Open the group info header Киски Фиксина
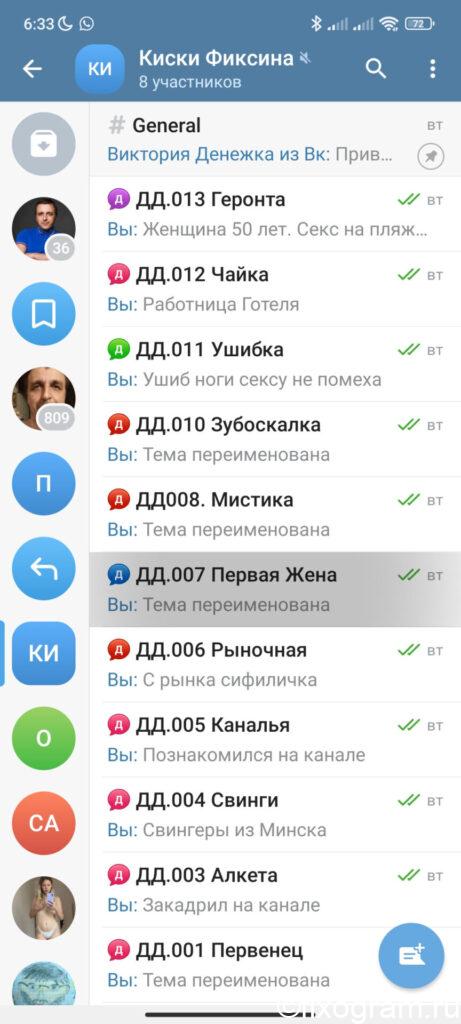The height and width of the screenshot is (1024, 461). pos(215,69)
